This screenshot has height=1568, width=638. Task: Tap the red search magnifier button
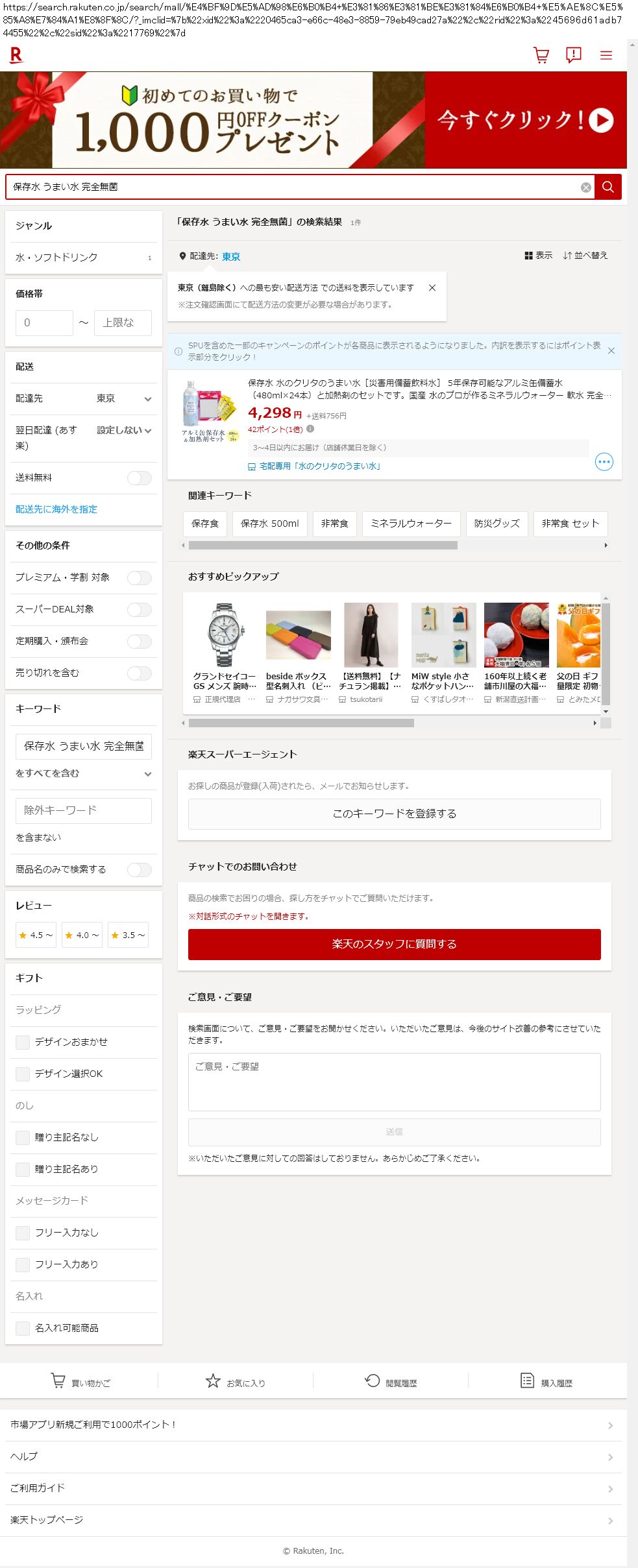[x=608, y=187]
